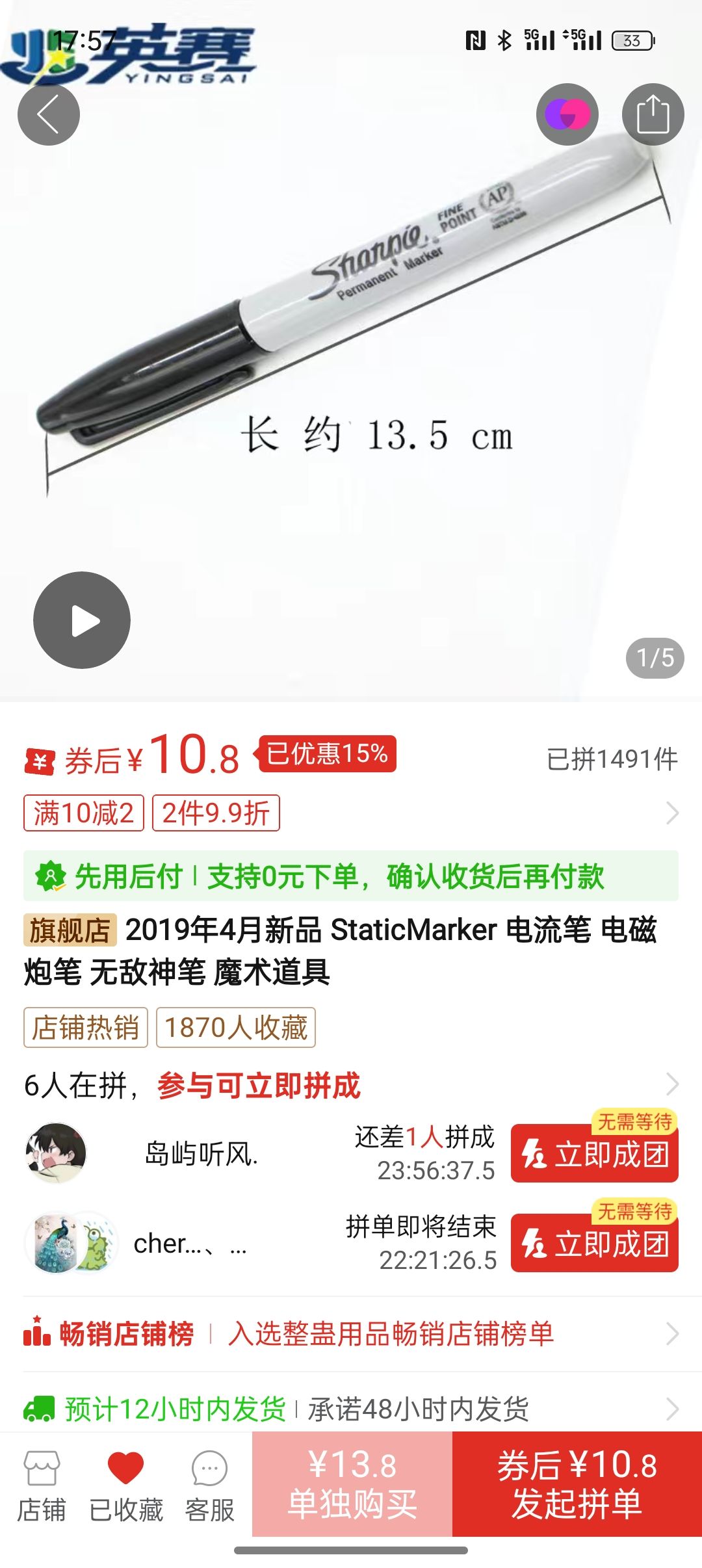Open the 先用后付 pay-later banner
Image resolution: width=702 pixels, height=1568 pixels.
coord(351,876)
